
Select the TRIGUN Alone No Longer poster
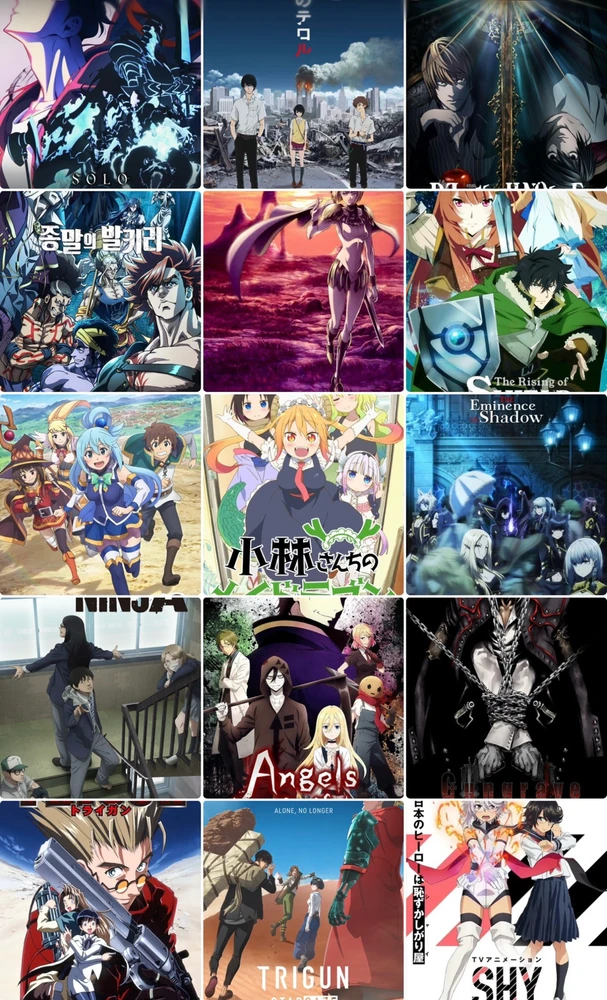point(303,900)
